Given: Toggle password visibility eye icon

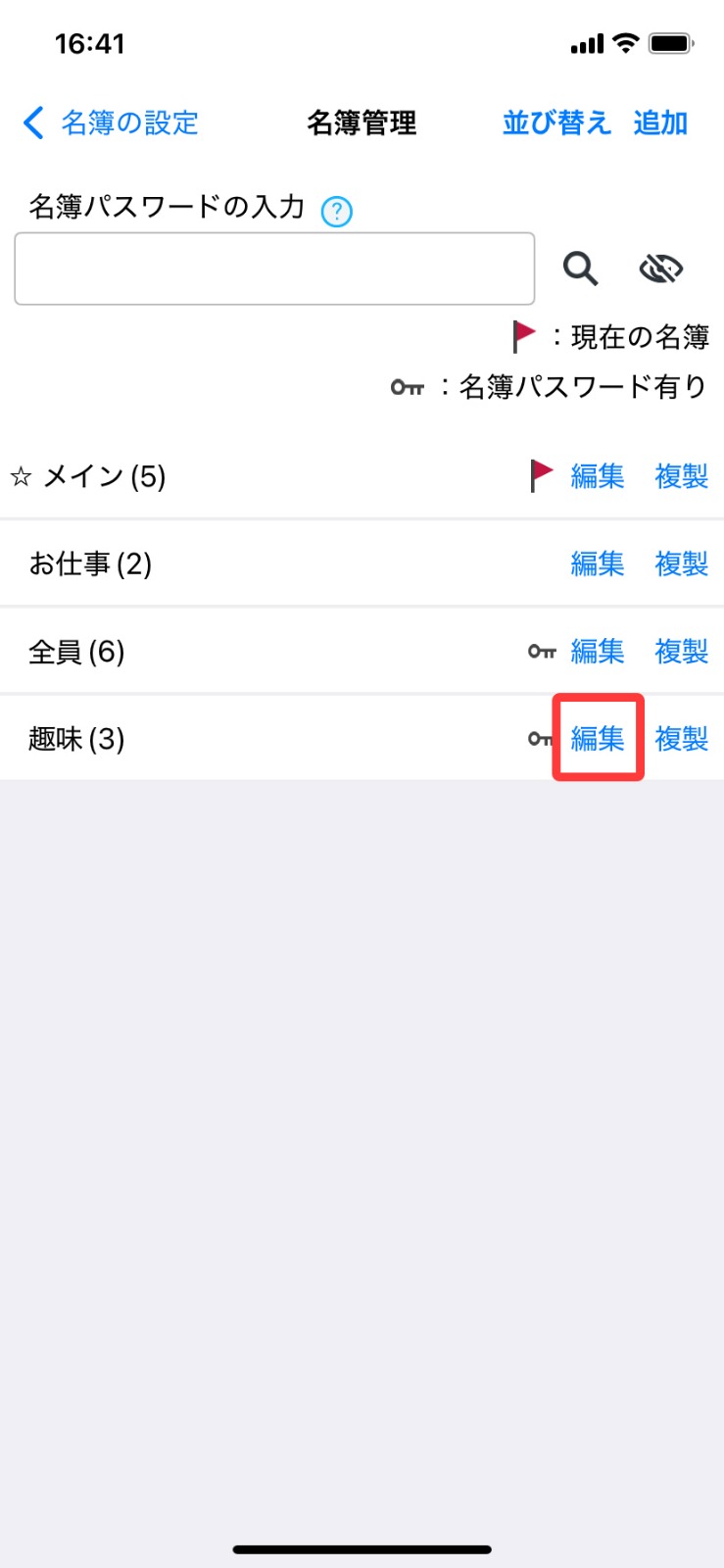Looking at the screenshot, I should click(x=661, y=269).
